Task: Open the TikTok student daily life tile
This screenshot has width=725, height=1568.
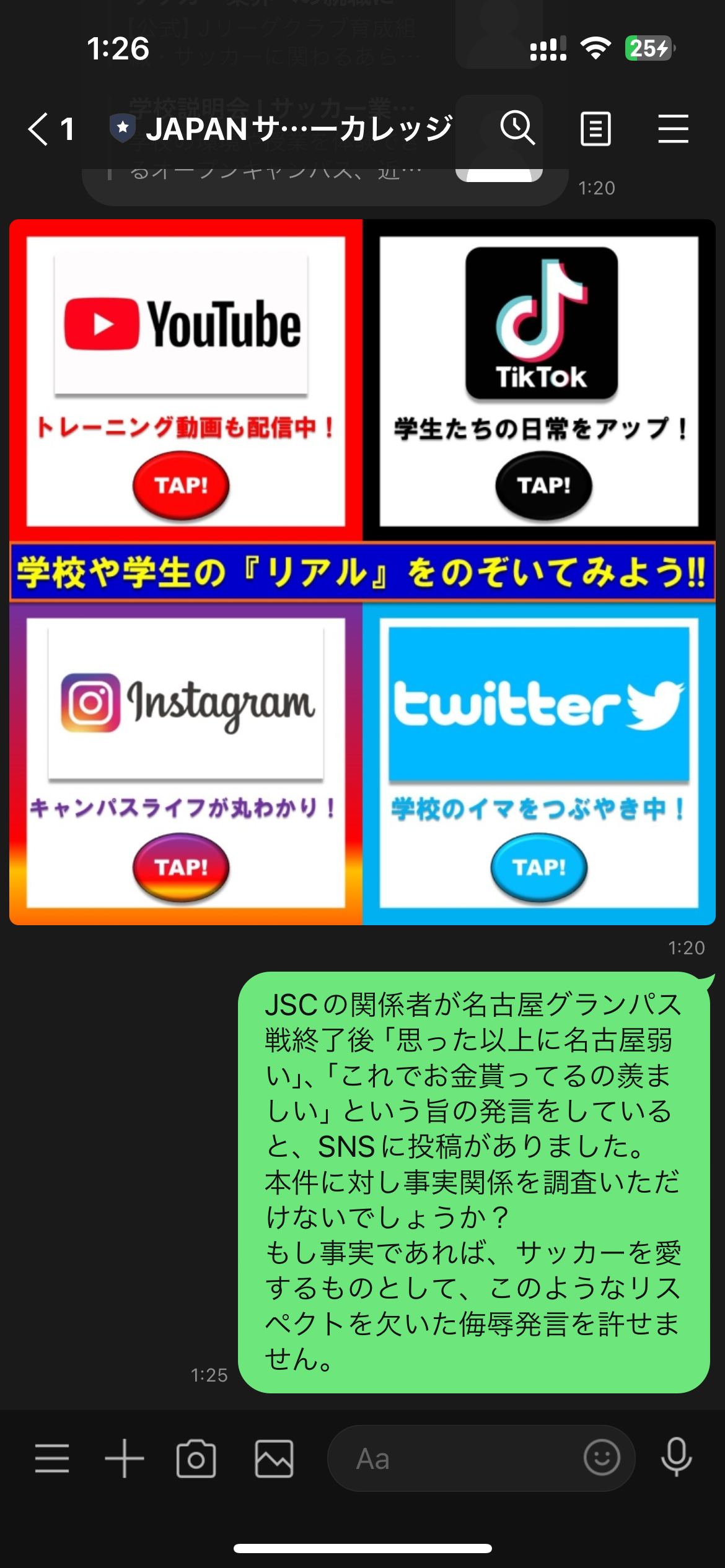Action: [539, 380]
